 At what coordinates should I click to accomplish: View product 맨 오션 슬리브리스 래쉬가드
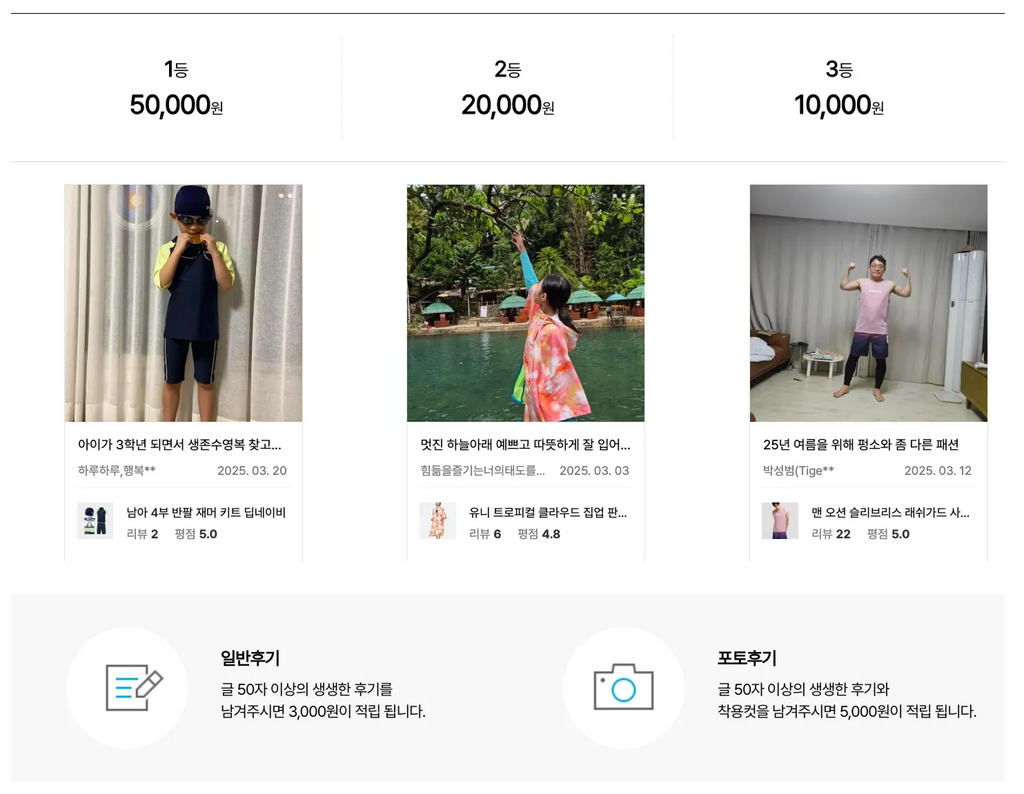coord(889,513)
